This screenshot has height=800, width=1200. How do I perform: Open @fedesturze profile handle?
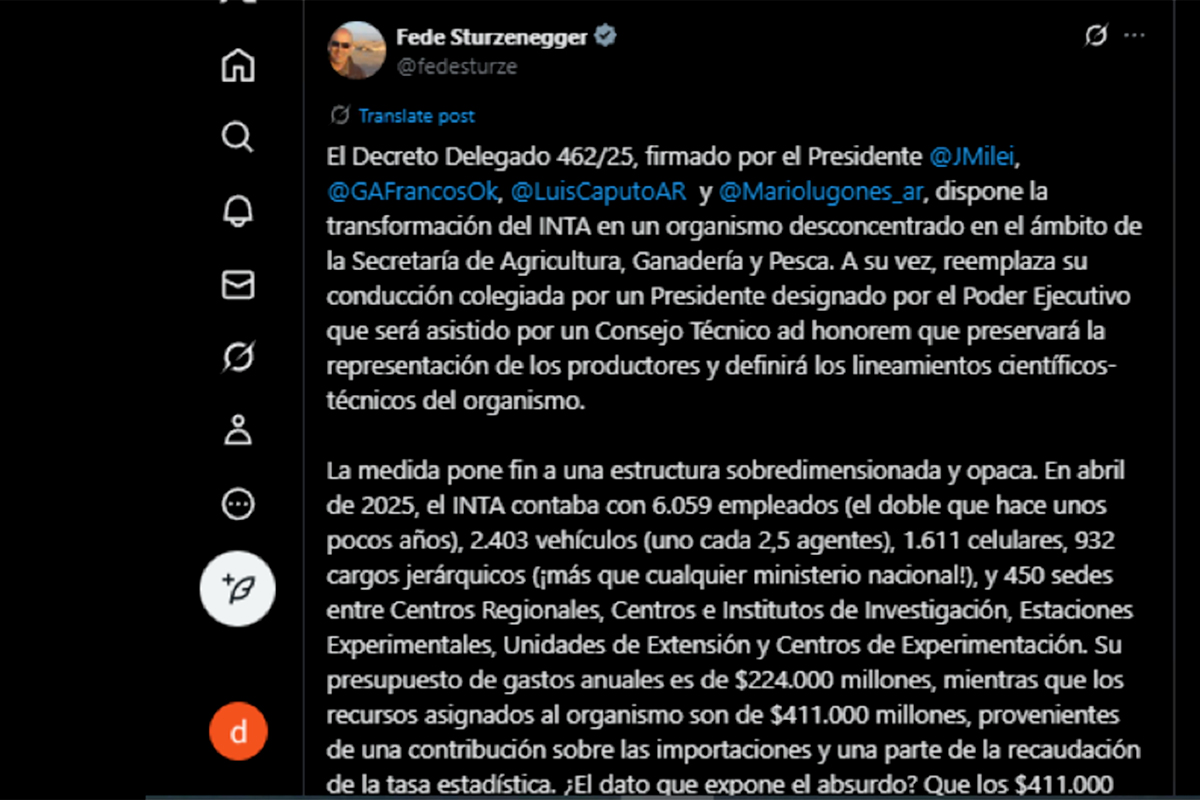click(456, 67)
